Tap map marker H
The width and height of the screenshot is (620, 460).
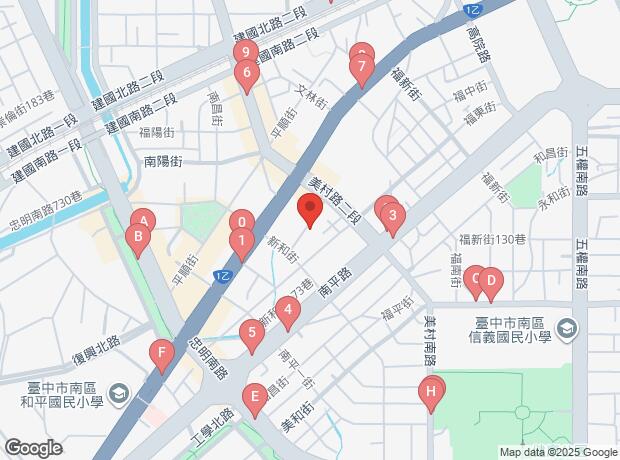coord(431,391)
